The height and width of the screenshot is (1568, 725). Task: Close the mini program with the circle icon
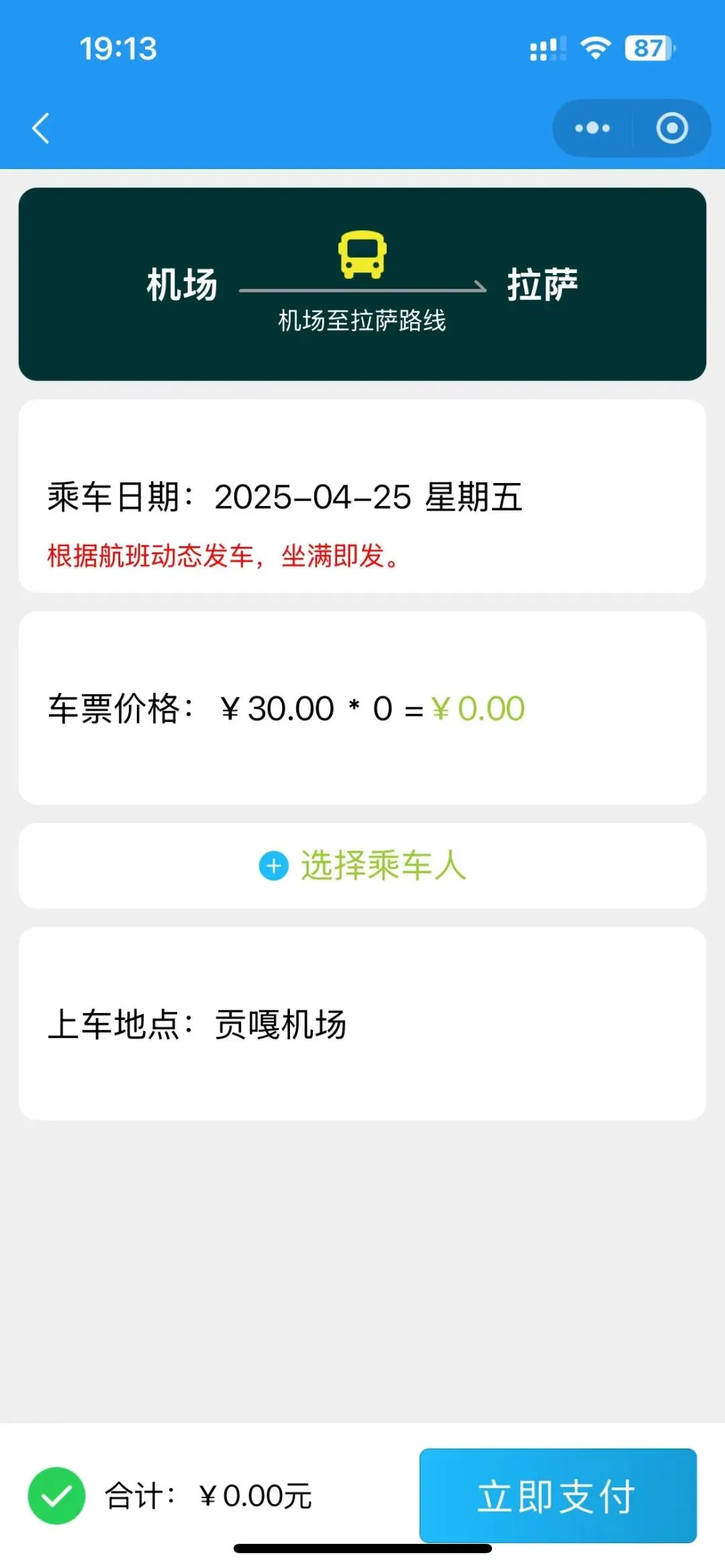pyautogui.click(x=672, y=128)
